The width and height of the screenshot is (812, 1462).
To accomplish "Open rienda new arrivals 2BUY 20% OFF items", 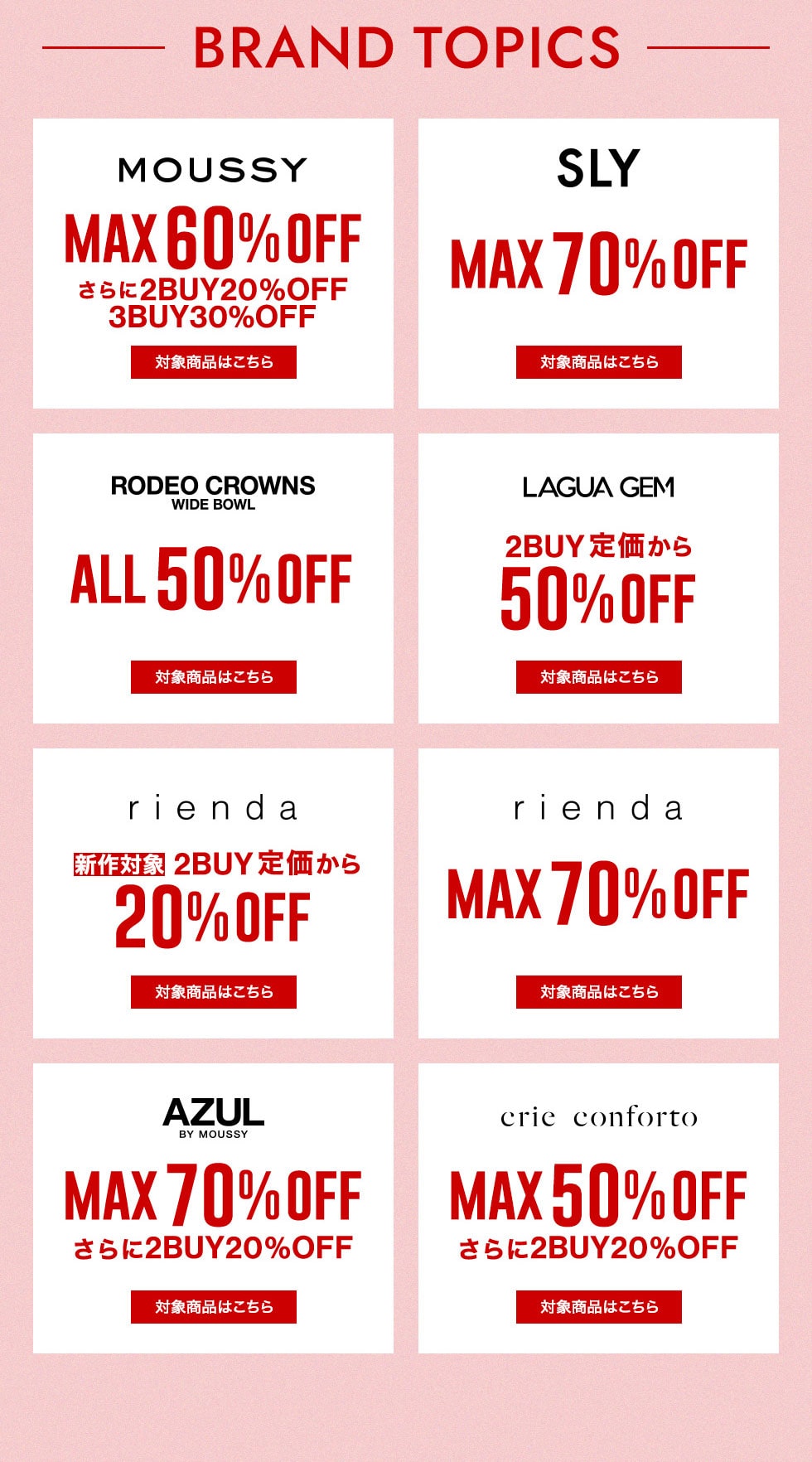I will pyautogui.click(x=213, y=992).
